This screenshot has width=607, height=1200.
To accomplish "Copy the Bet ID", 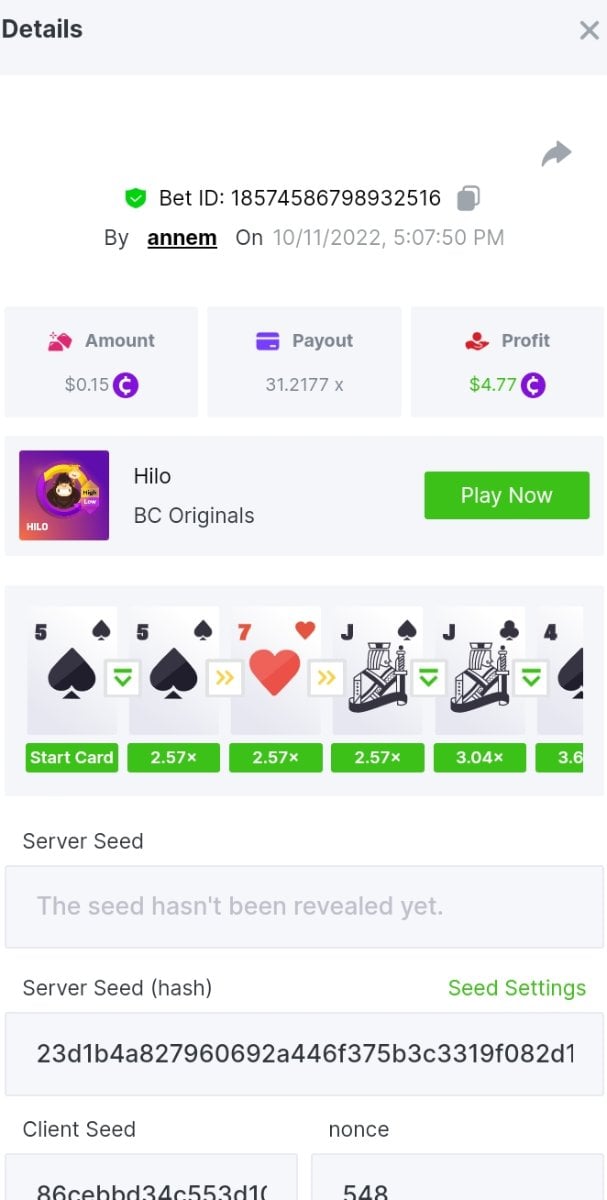I will tap(468, 198).
